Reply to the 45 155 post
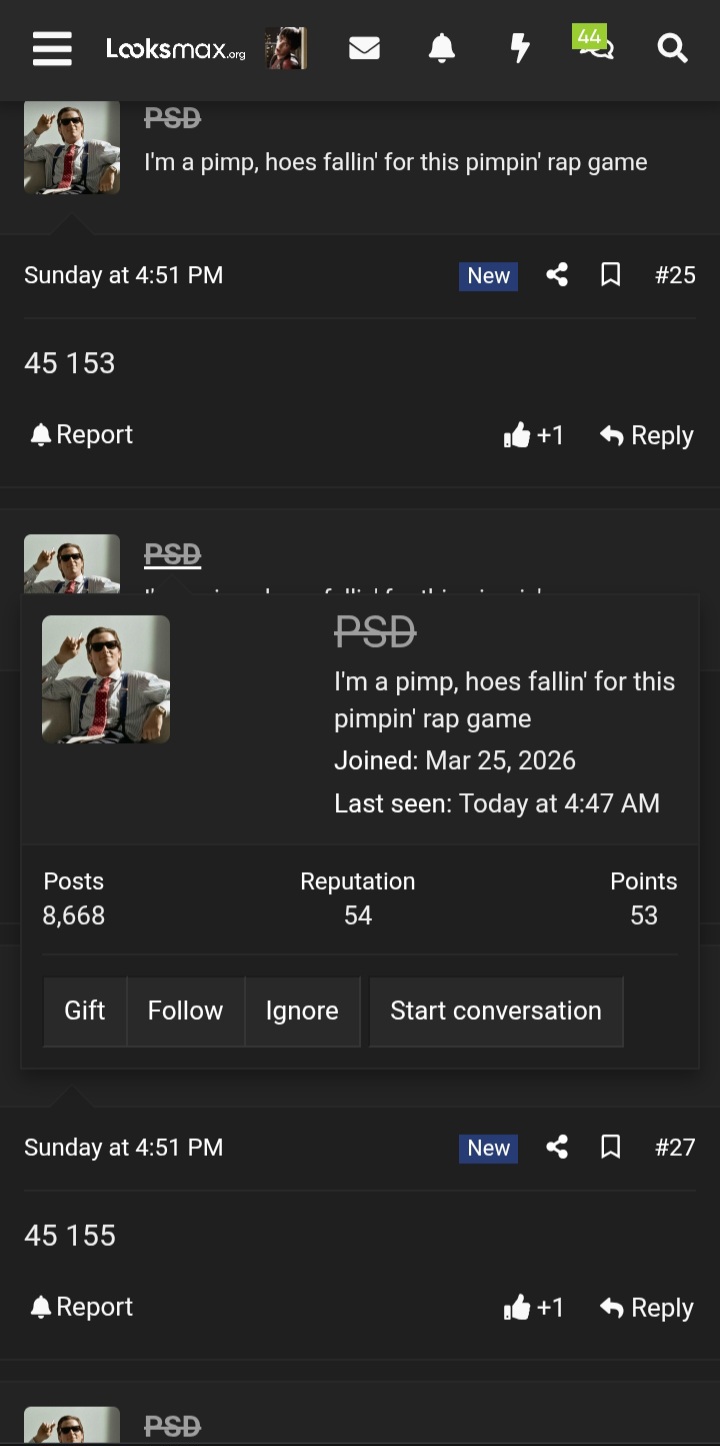Screen dimensions: 720x1446 [647, 1307]
